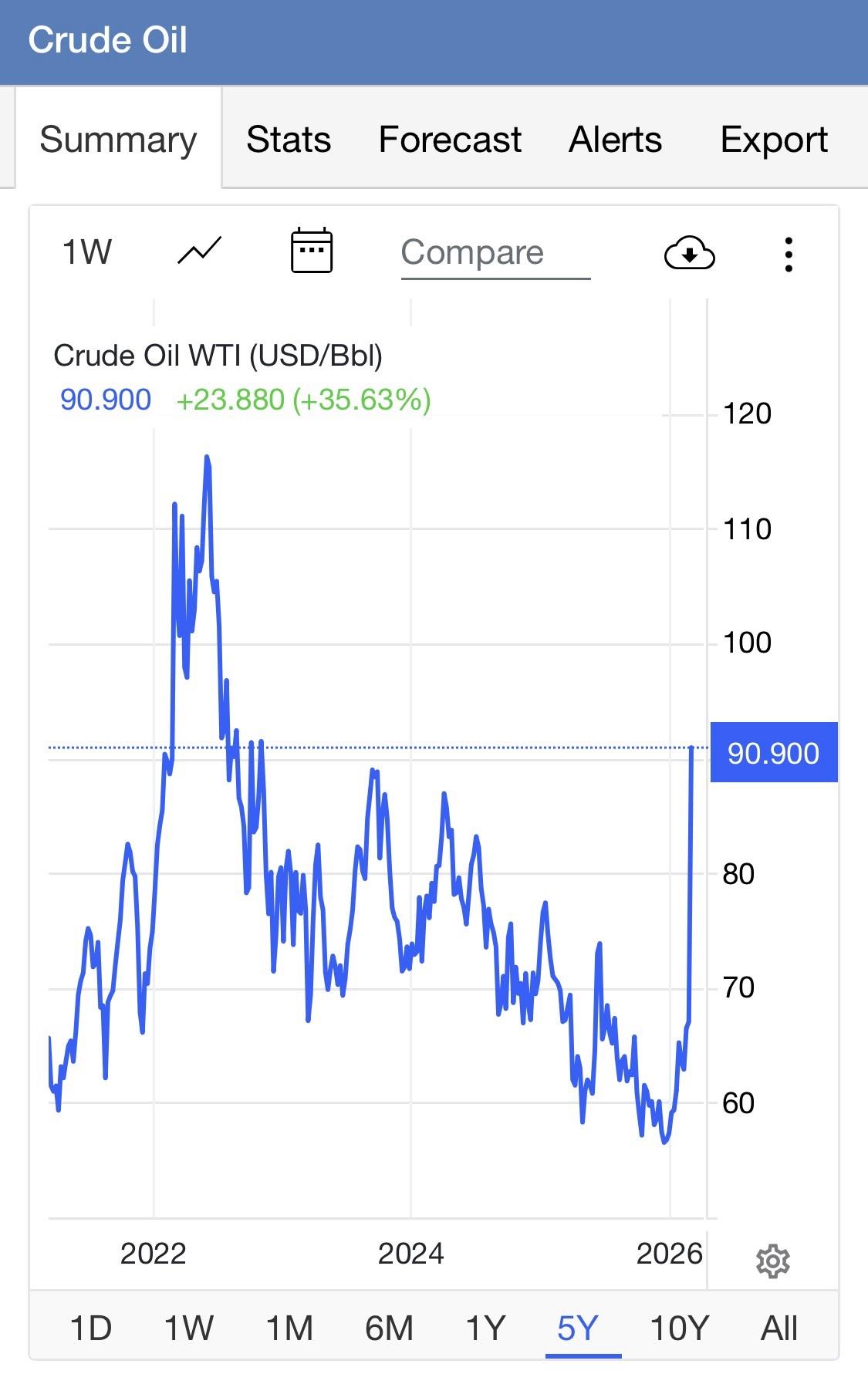Select the Export tab
This screenshot has width=868, height=1384.
pyautogui.click(x=774, y=140)
